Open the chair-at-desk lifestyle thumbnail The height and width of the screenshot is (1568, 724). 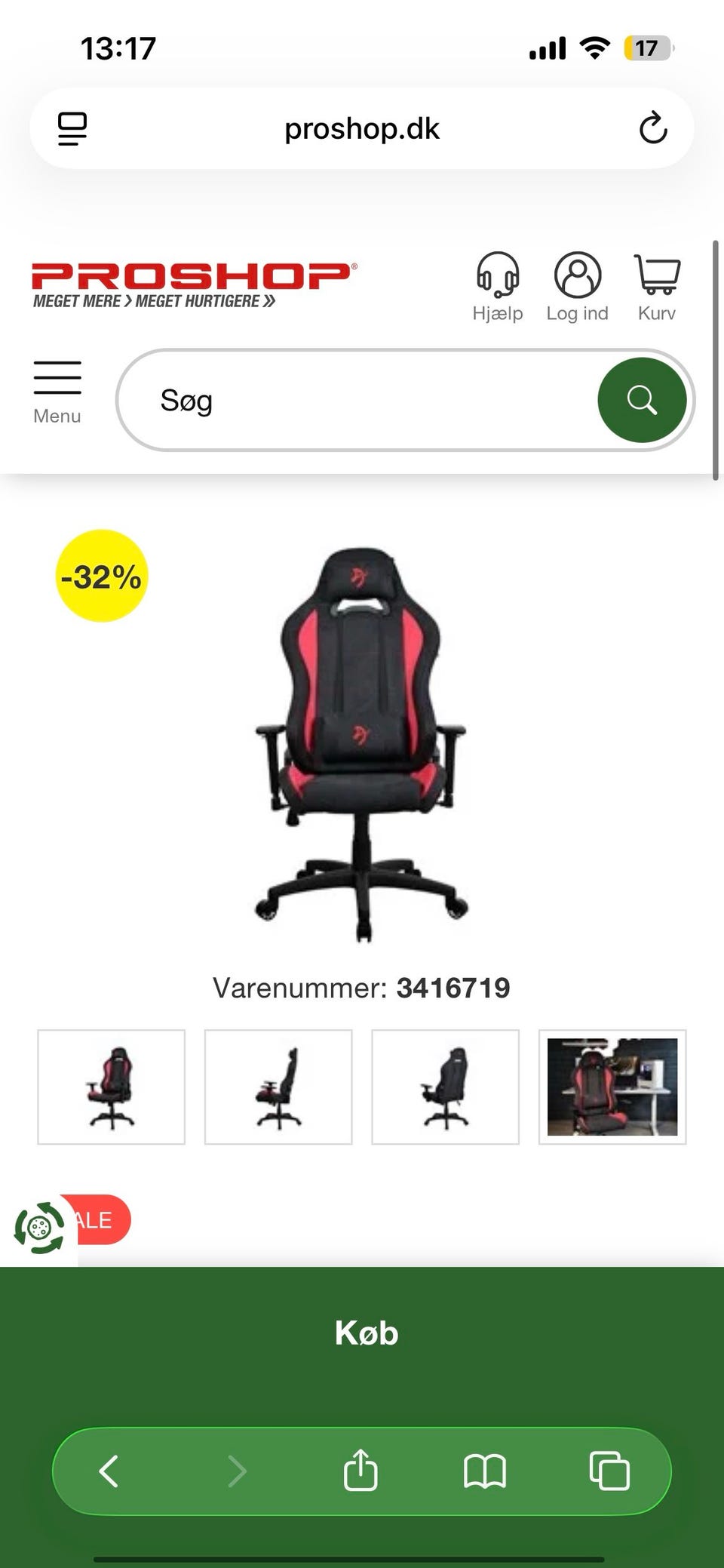(x=613, y=1087)
